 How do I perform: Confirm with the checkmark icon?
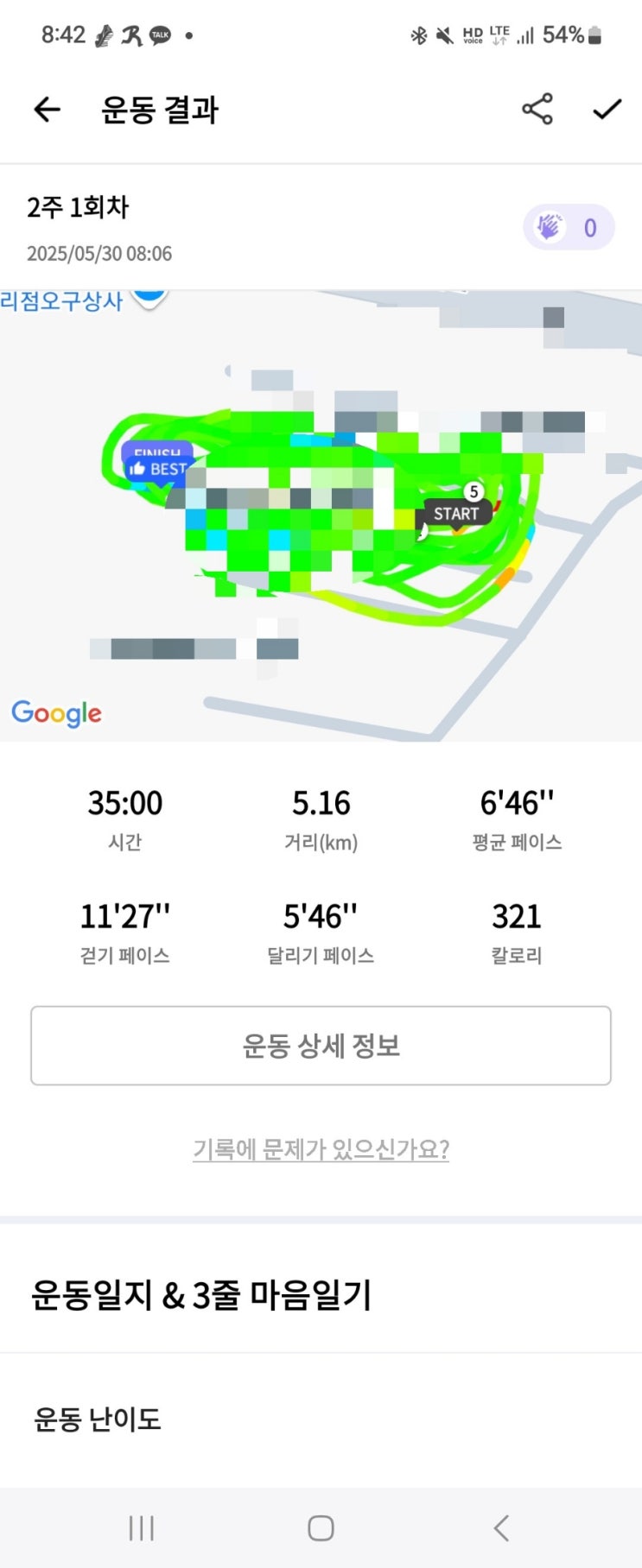607,110
